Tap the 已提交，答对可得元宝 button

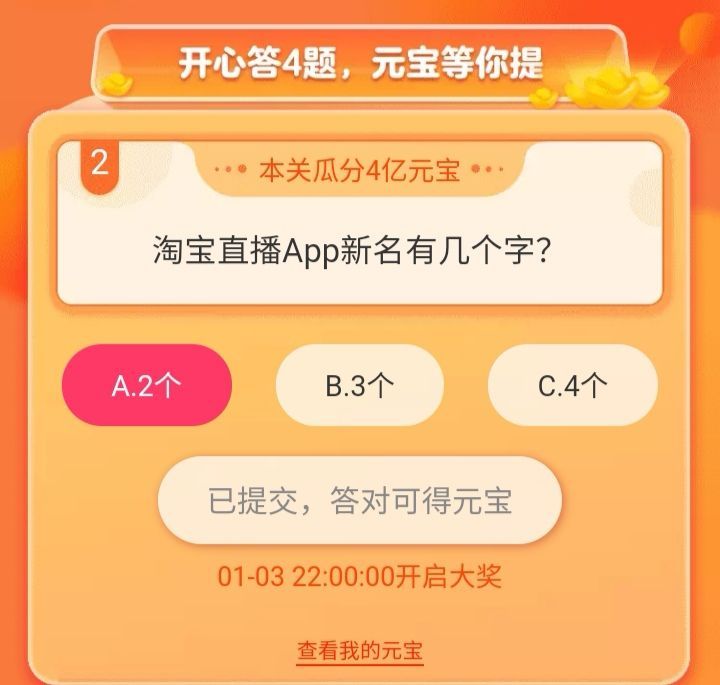point(360,501)
